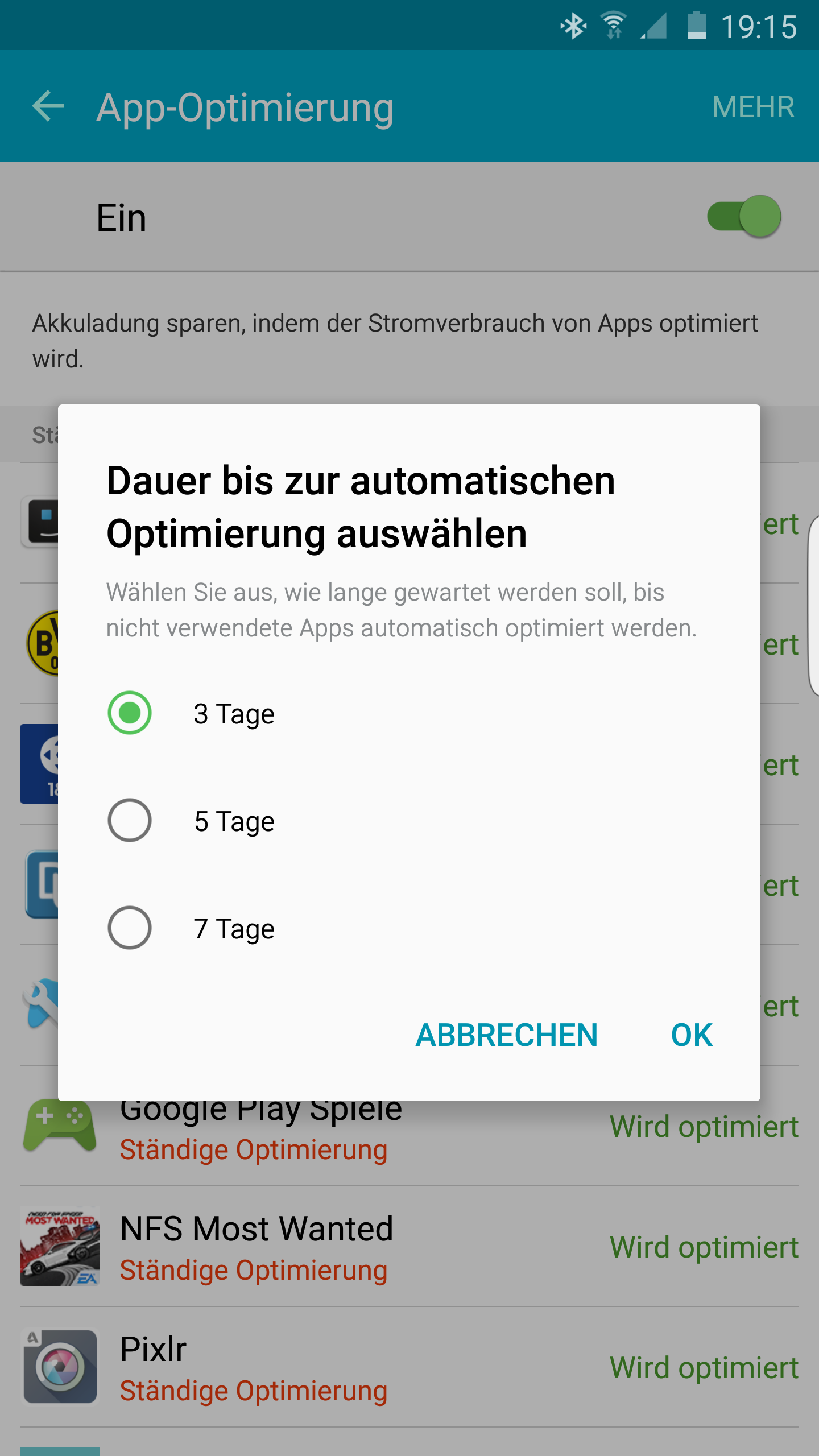Tap ABBRECHEN to cancel the dialog
Image resolution: width=819 pixels, height=1456 pixels.
[x=506, y=1035]
